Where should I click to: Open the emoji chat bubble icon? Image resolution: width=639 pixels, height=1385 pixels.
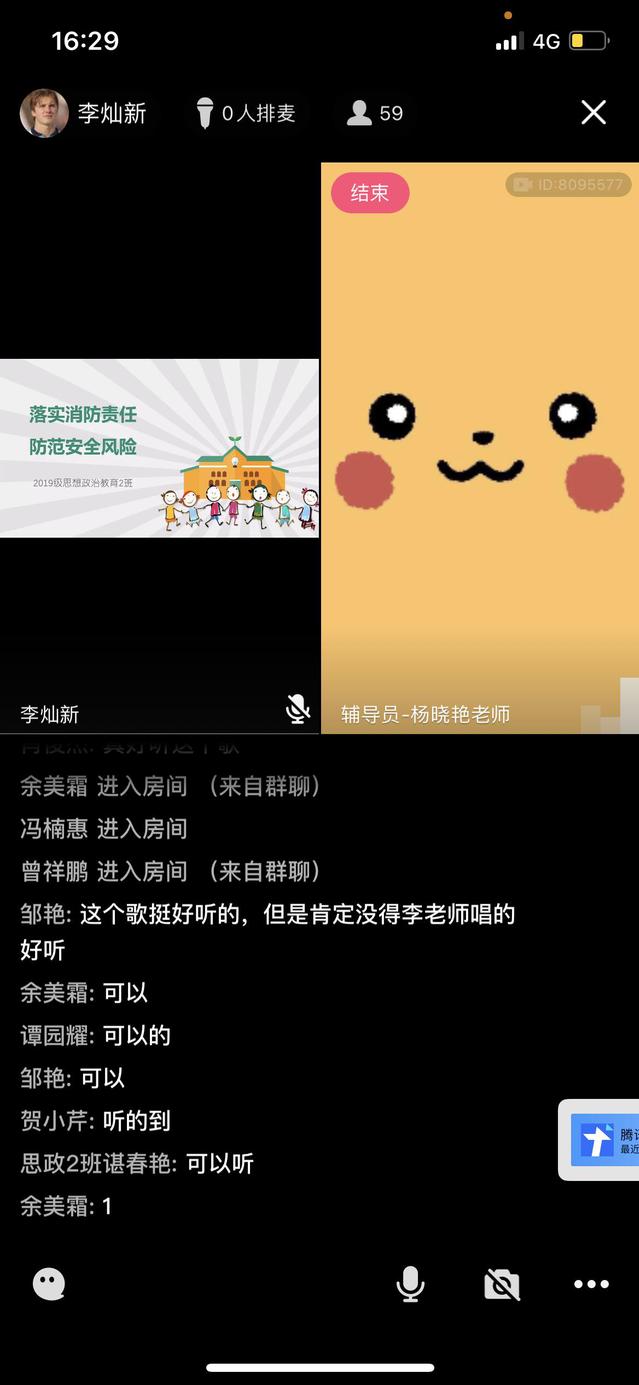49,1283
